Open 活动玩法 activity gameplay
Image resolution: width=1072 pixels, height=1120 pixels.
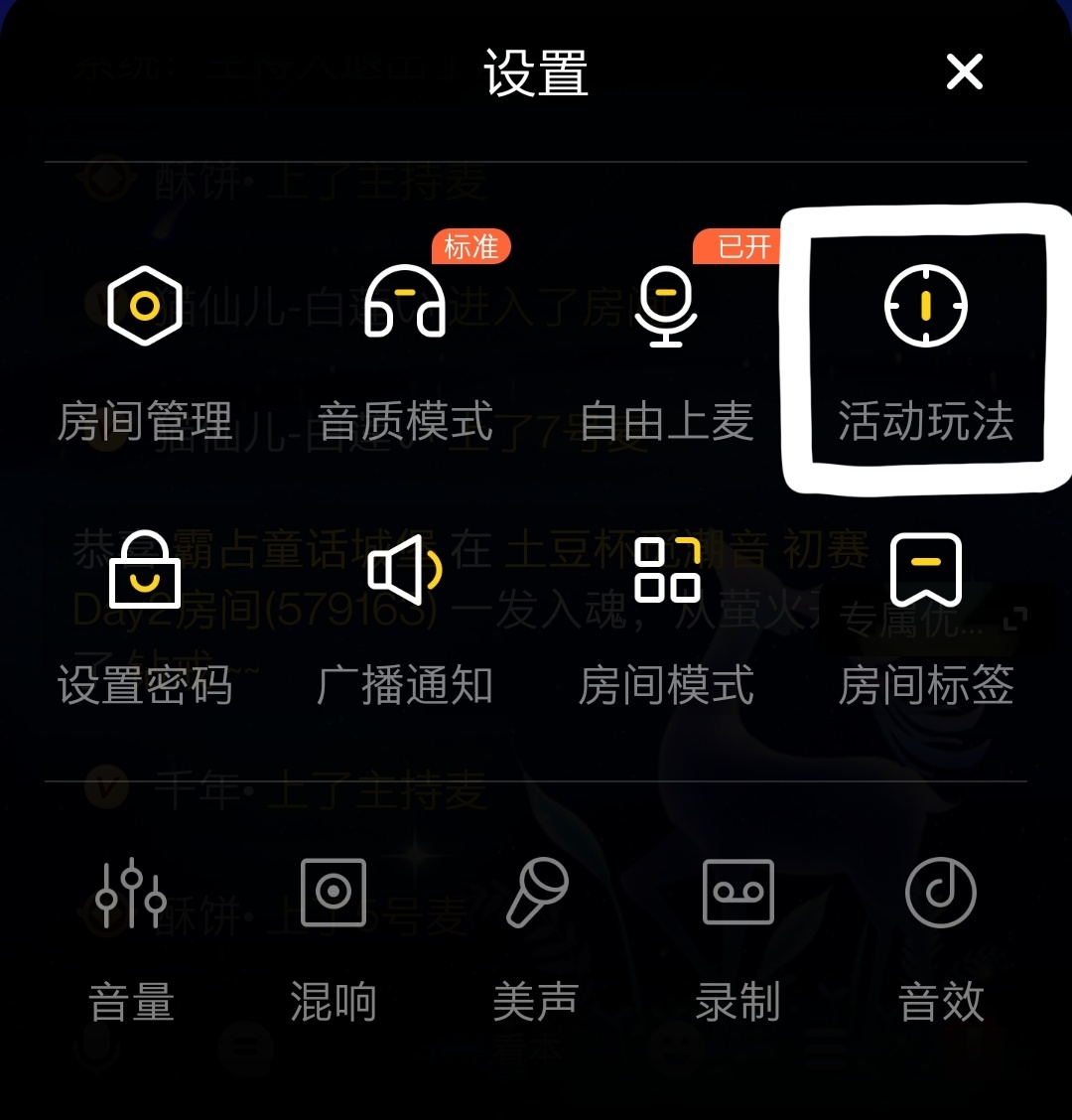pyautogui.click(x=925, y=348)
